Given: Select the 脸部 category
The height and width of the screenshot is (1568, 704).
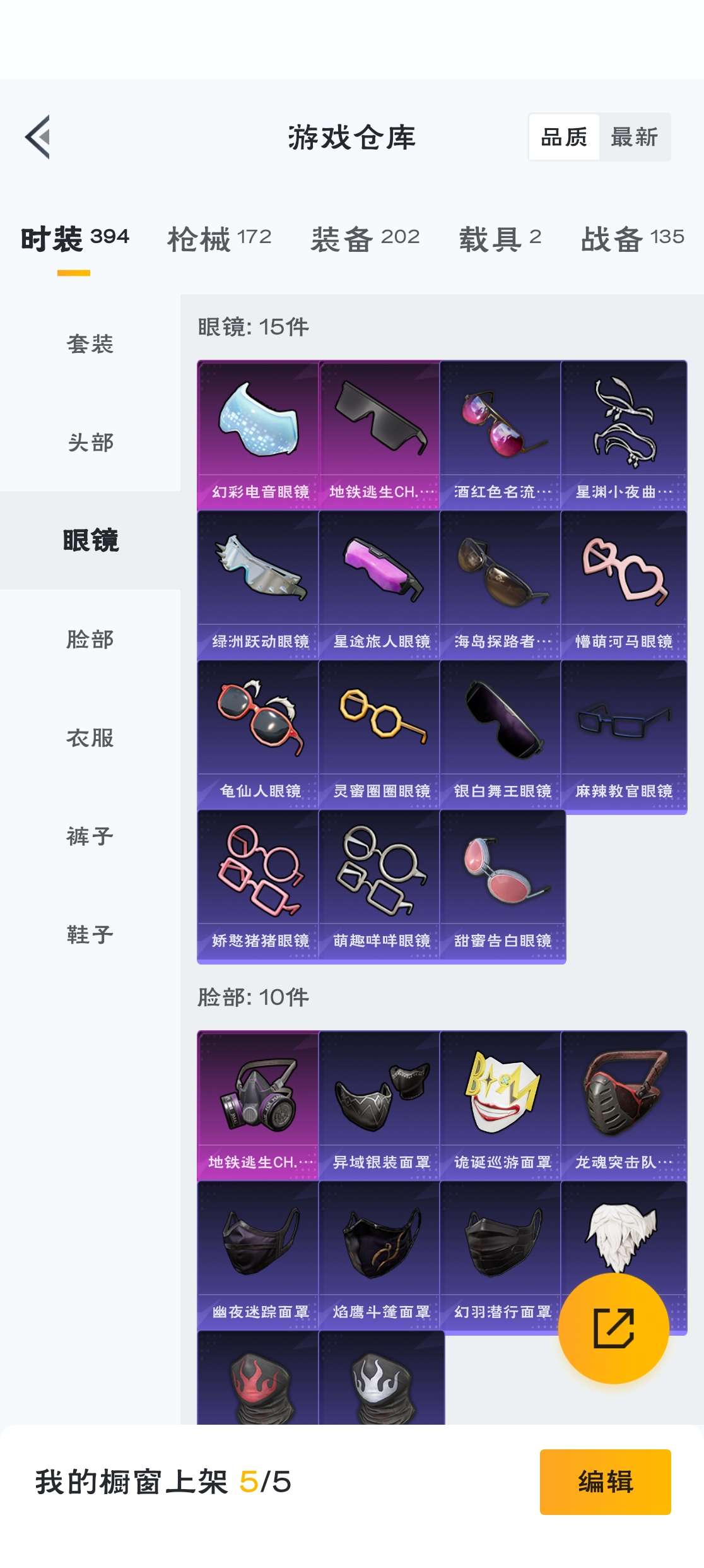Looking at the screenshot, I should 90,639.
